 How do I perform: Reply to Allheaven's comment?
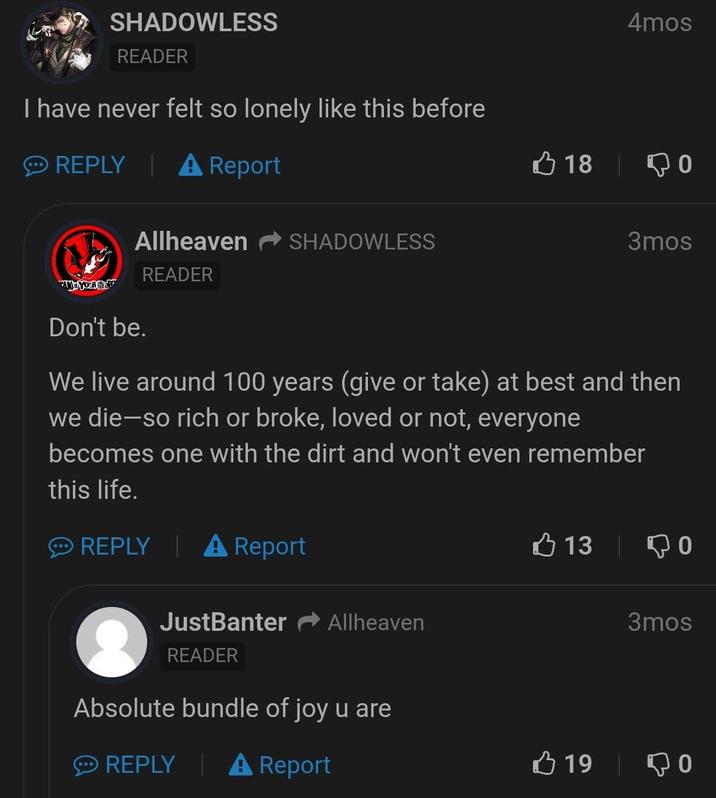[x=100, y=546]
